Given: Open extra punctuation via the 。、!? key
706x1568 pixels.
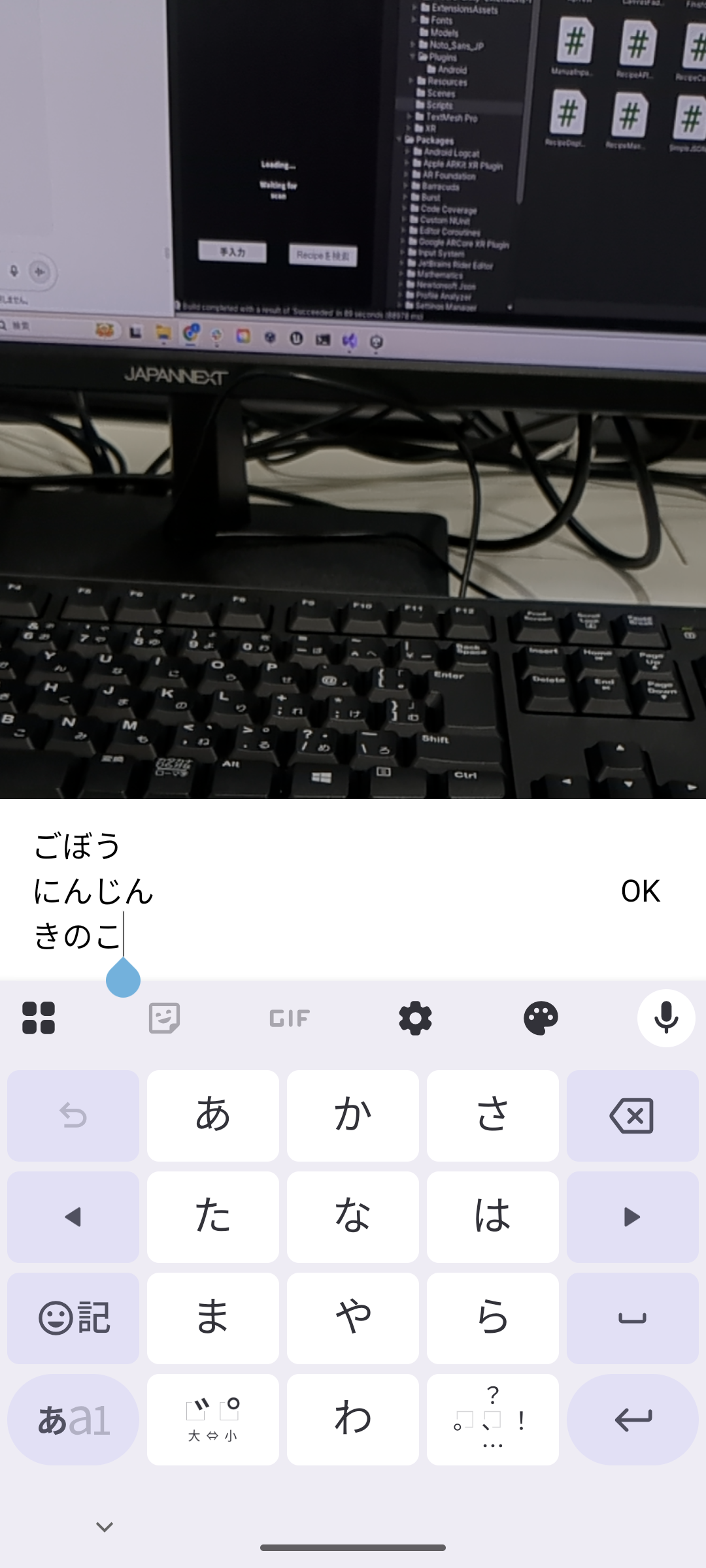Looking at the screenshot, I should click(492, 1419).
